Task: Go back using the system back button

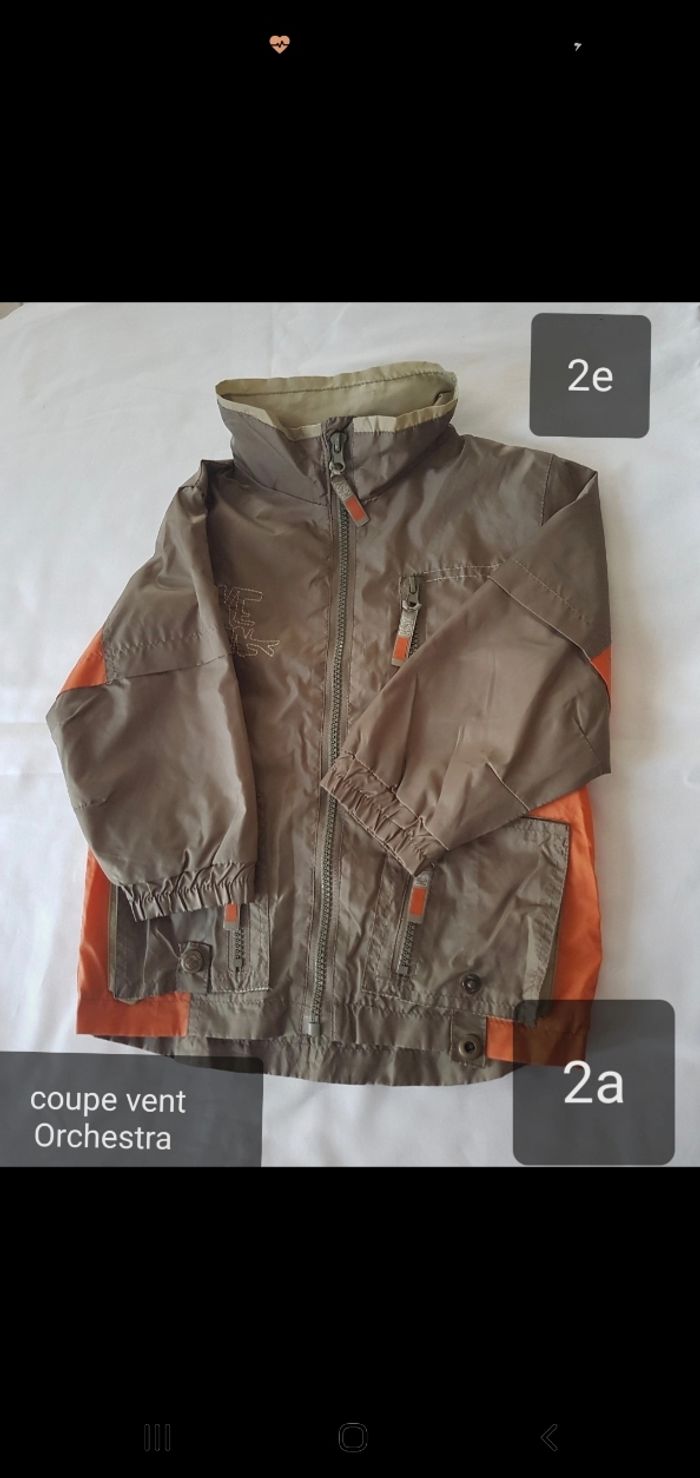Action: 549,1437
